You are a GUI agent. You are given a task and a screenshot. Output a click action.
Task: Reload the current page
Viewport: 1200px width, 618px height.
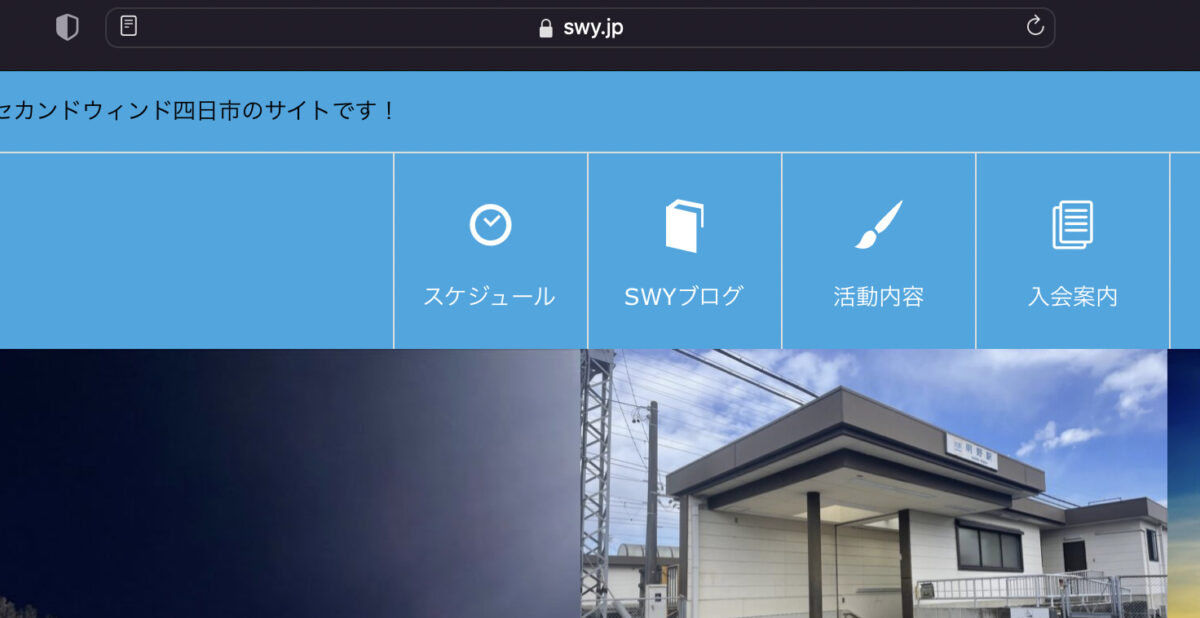coord(1035,27)
